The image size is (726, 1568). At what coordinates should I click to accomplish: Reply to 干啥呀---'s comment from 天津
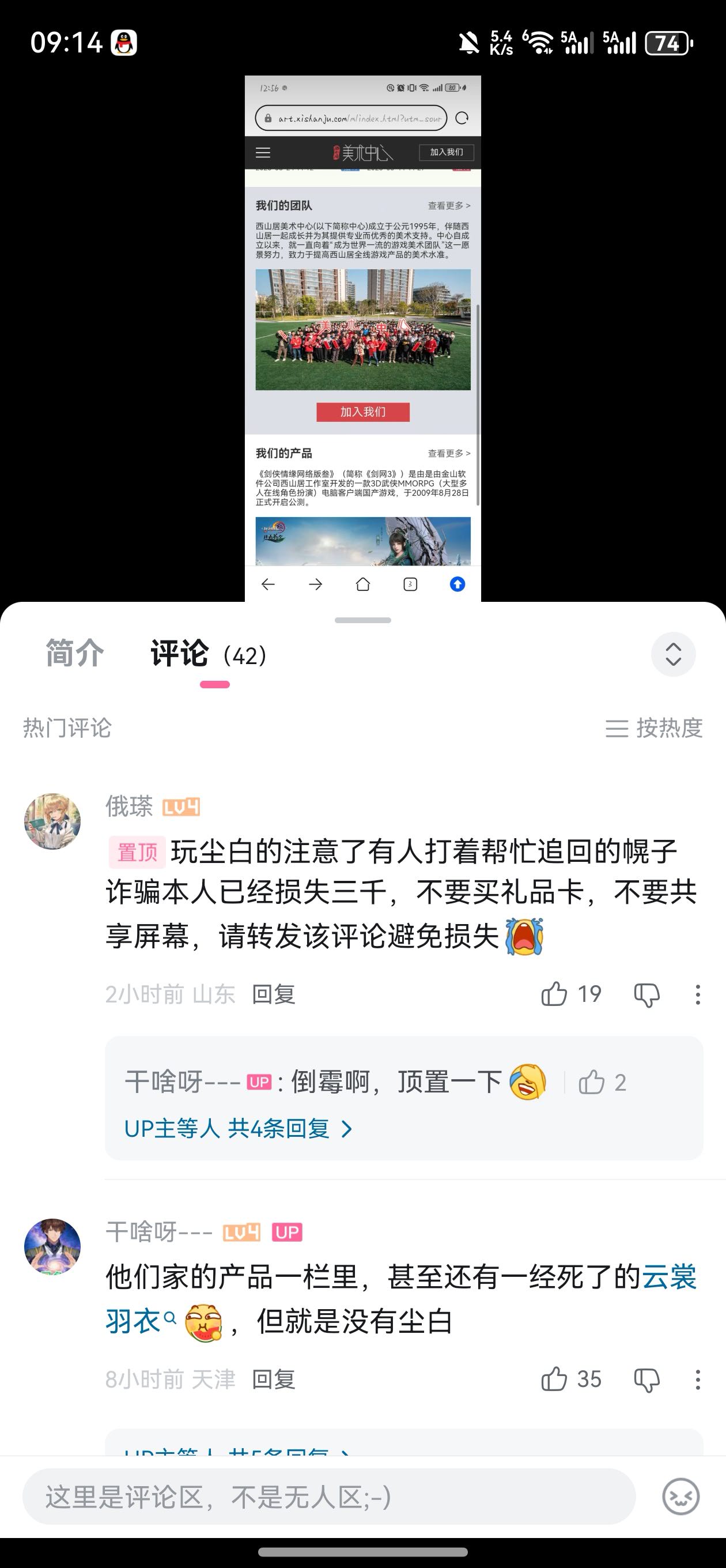[x=274, y=1379]
